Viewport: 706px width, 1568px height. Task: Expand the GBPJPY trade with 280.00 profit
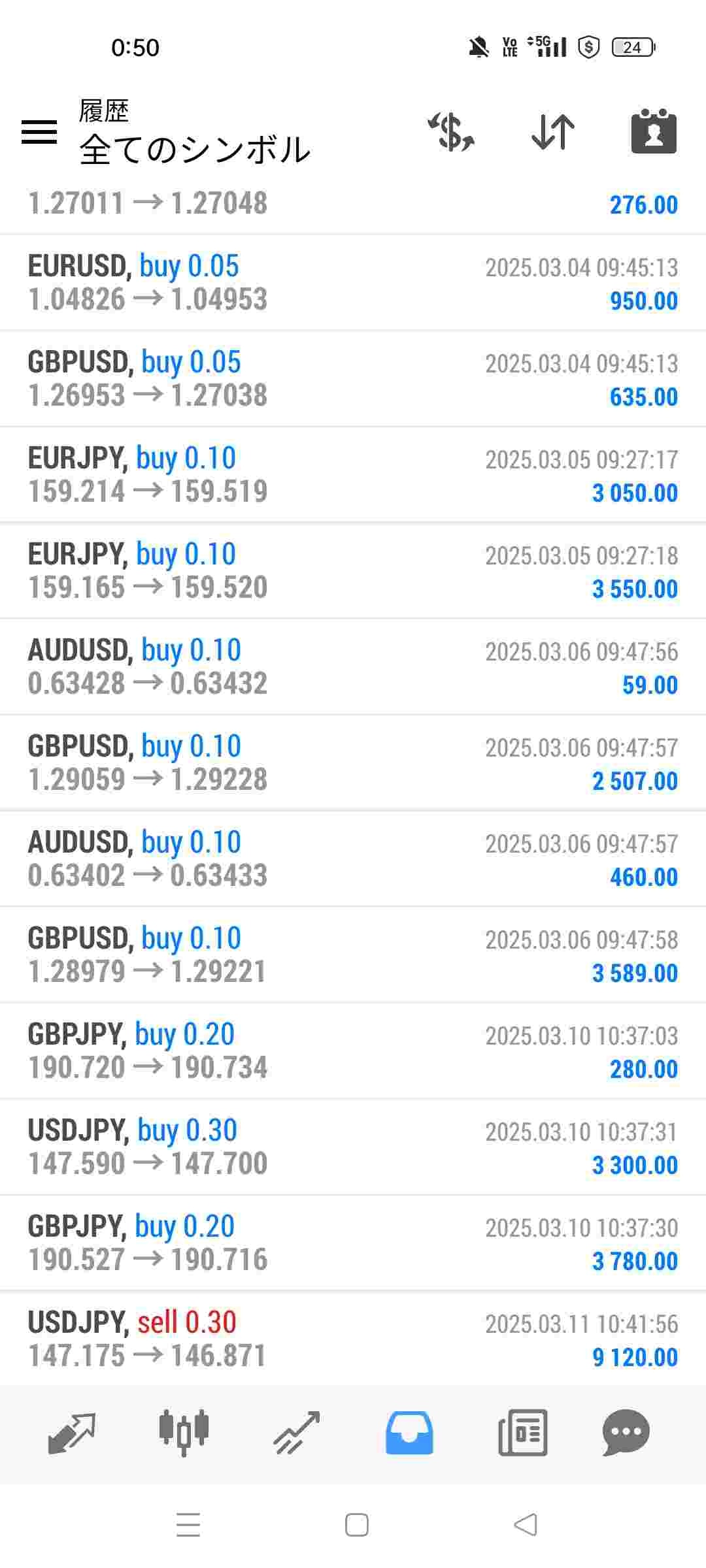click(353, 1051)
